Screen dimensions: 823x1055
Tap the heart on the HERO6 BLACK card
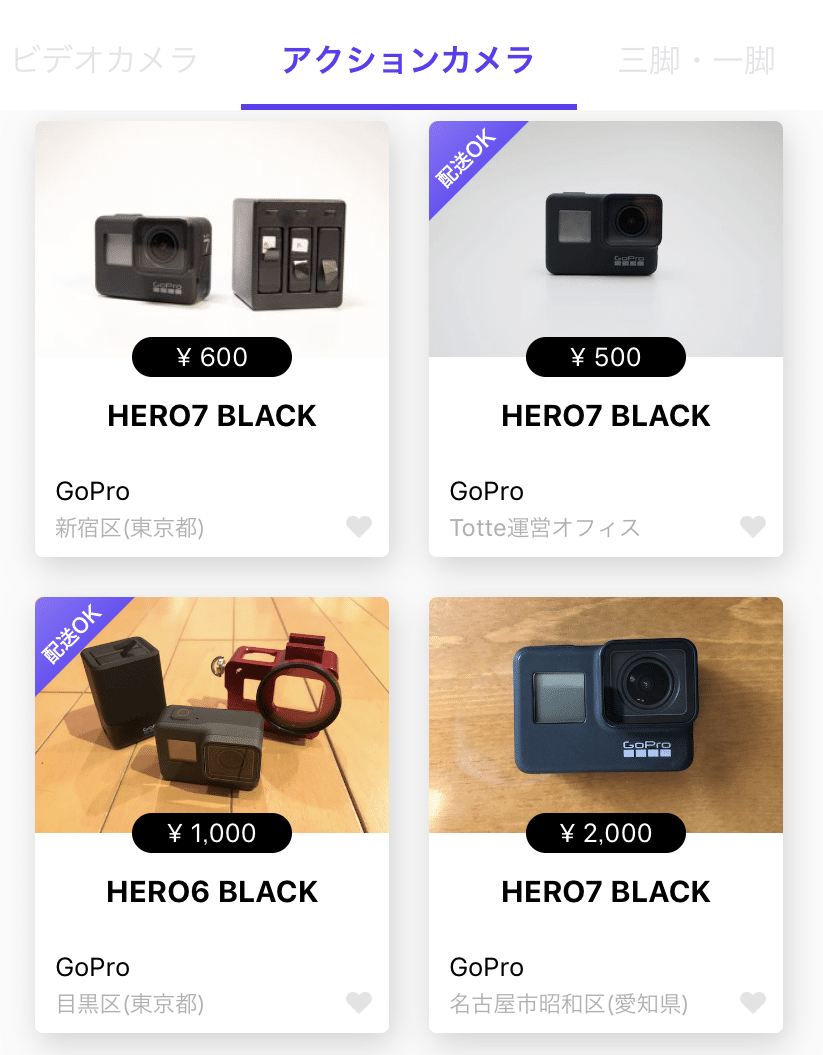point(359,1002)
